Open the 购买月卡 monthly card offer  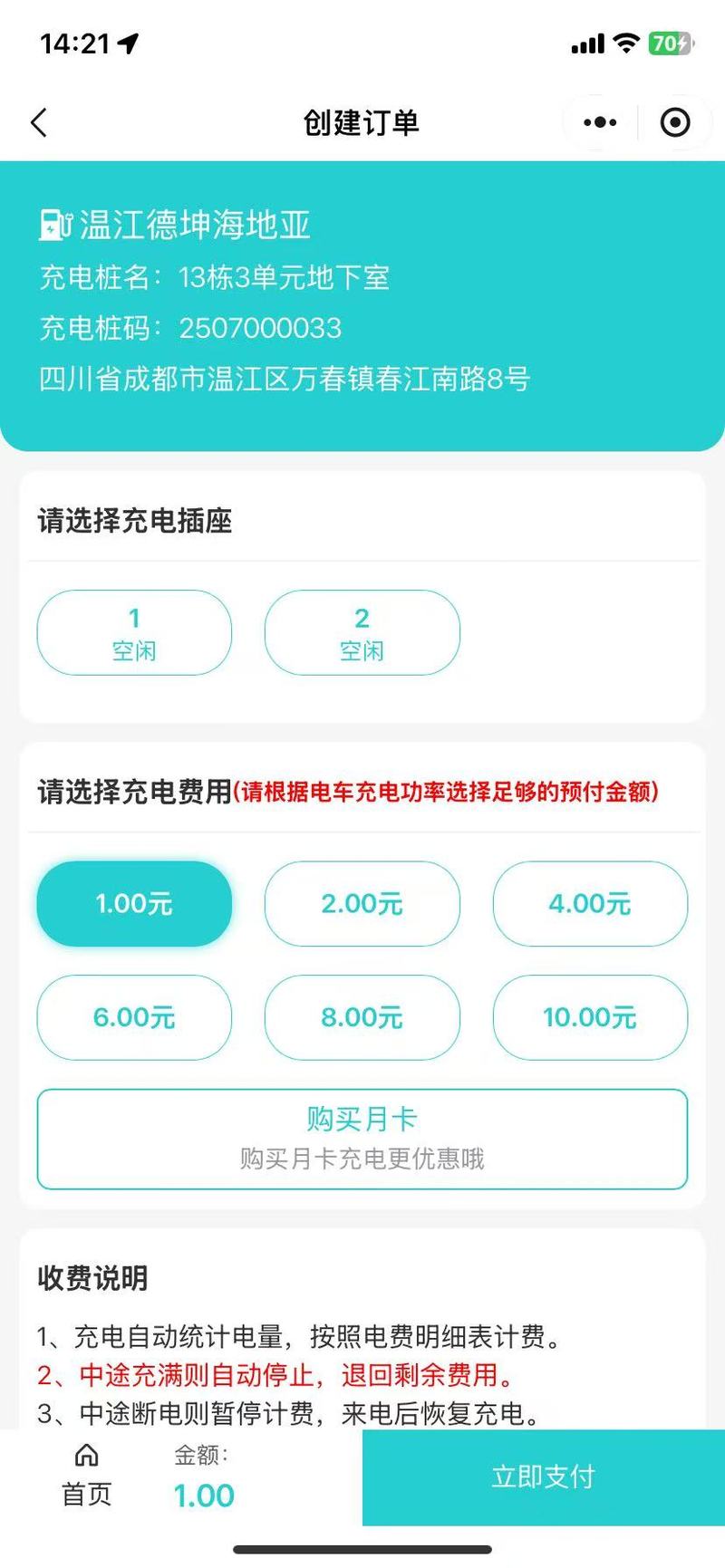click(x=362, y=1139)
